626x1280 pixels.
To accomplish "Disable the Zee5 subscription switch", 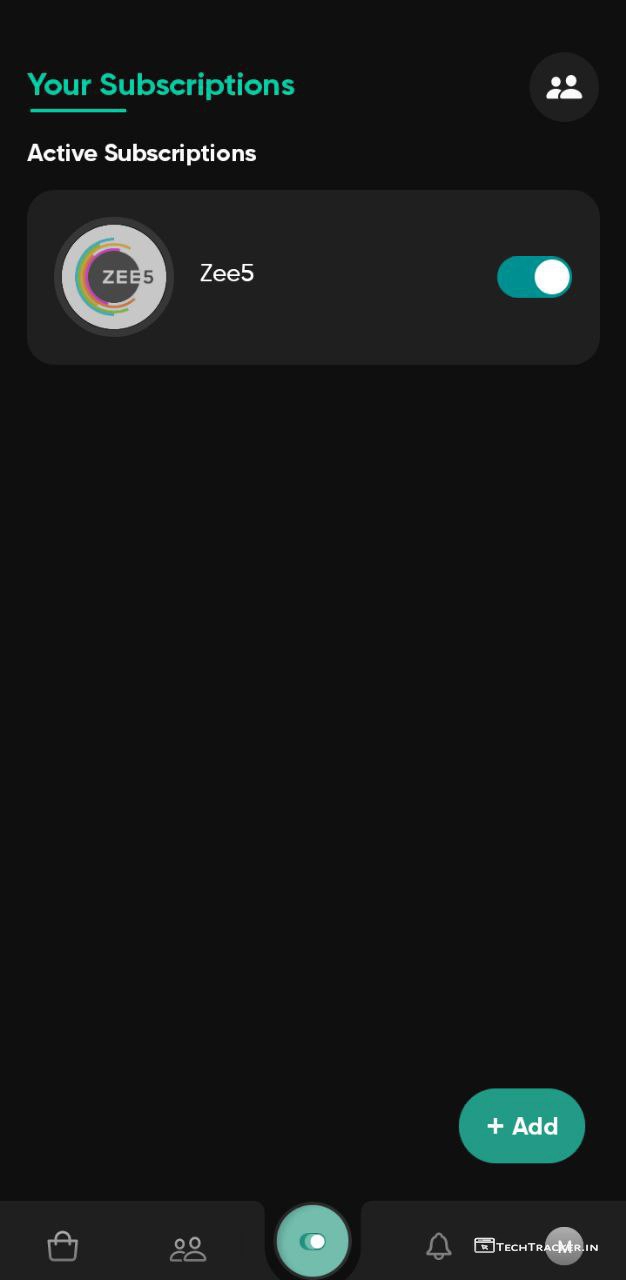I will pyautogui.click(x=534, y=277).
